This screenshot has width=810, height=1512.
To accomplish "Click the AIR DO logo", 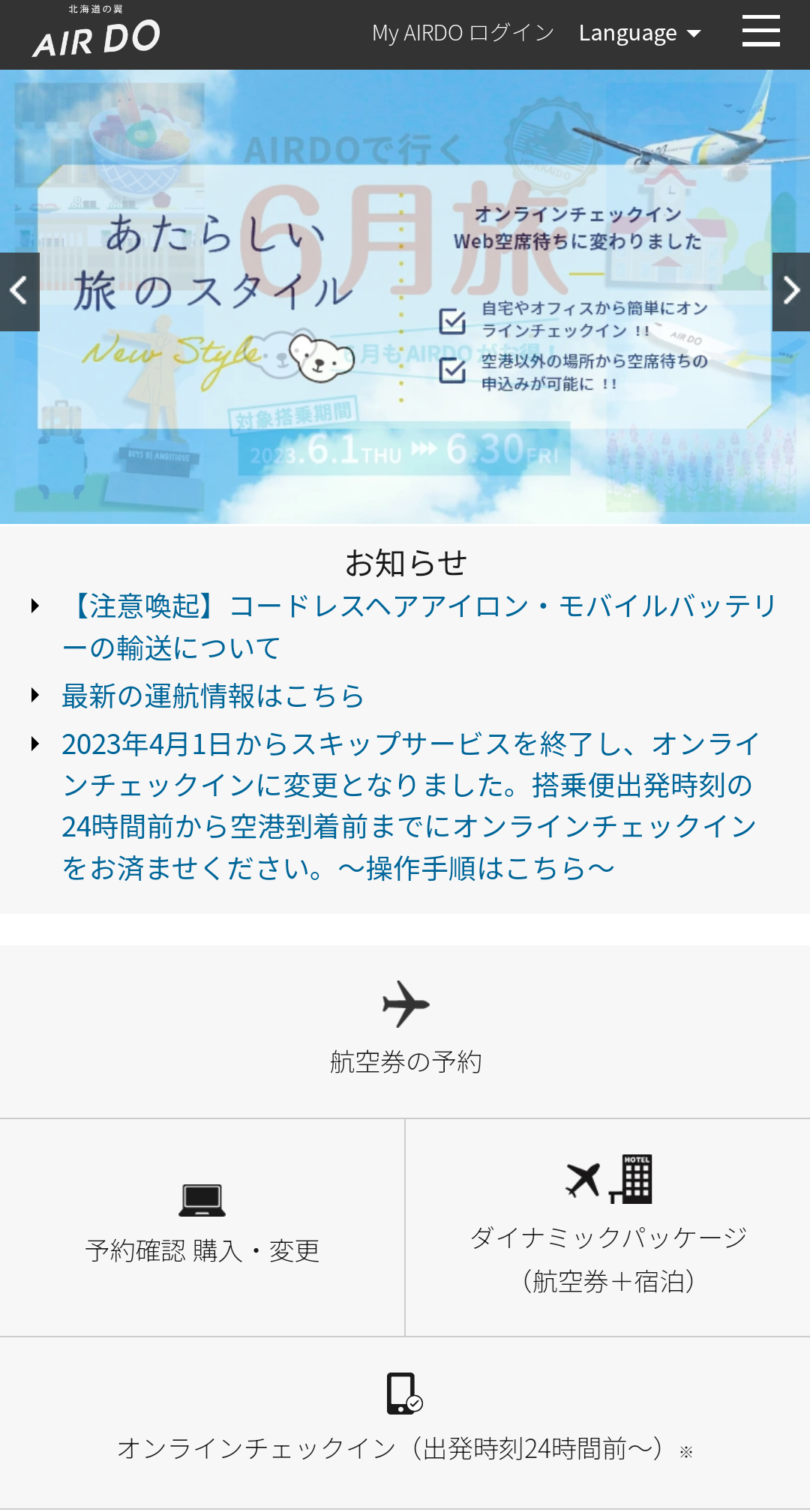I will [x=96, y=33].
